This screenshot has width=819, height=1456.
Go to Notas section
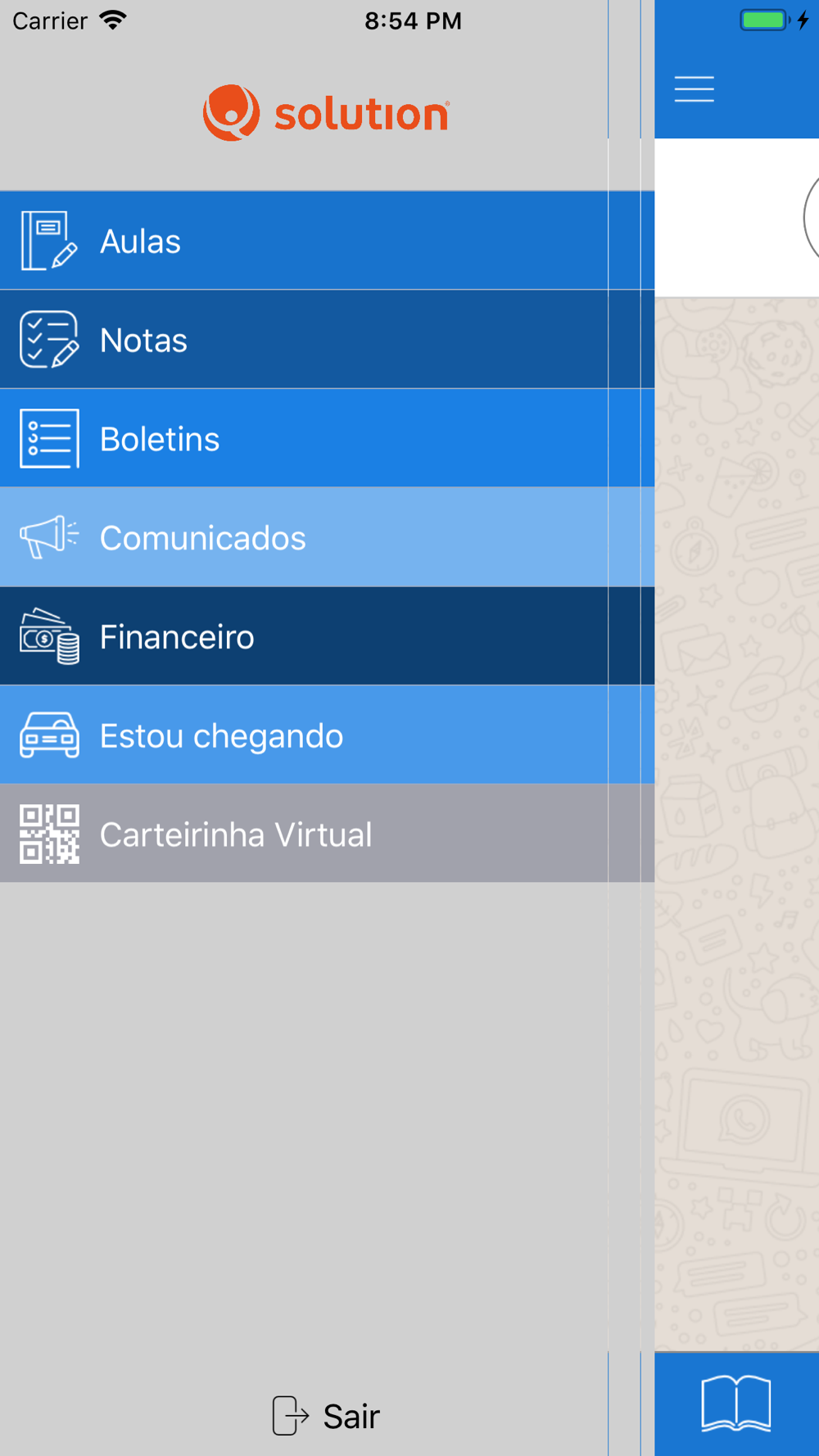(327, 340)
